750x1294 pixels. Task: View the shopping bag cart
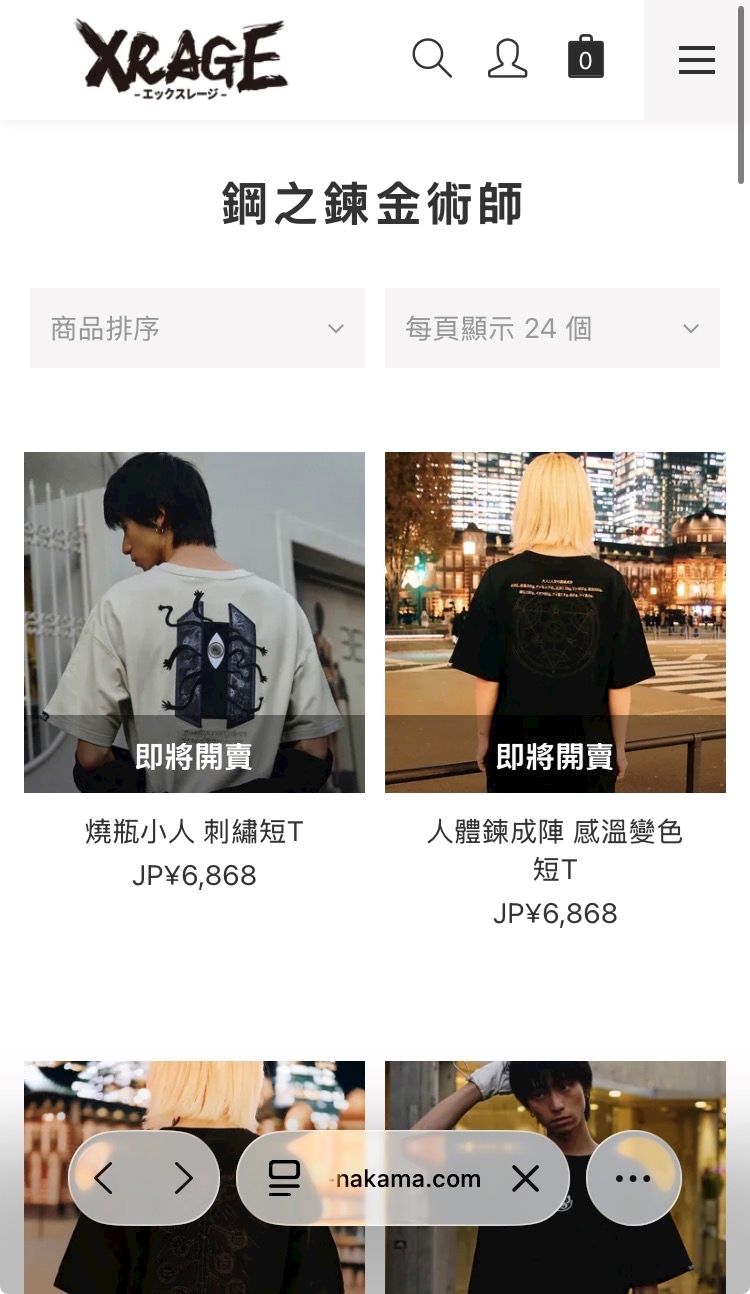click(x=585, y=57)
